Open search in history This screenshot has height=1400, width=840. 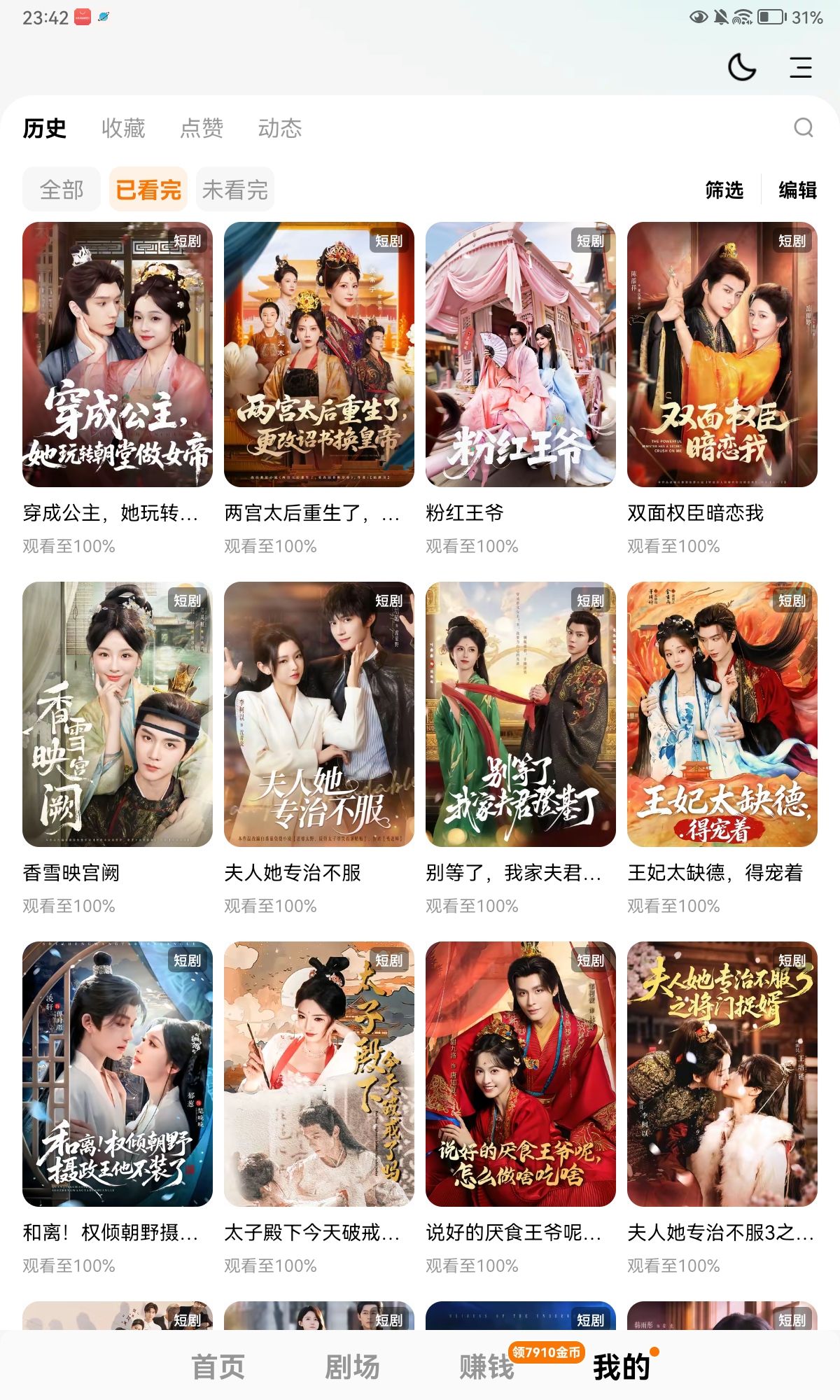[804, 127]
